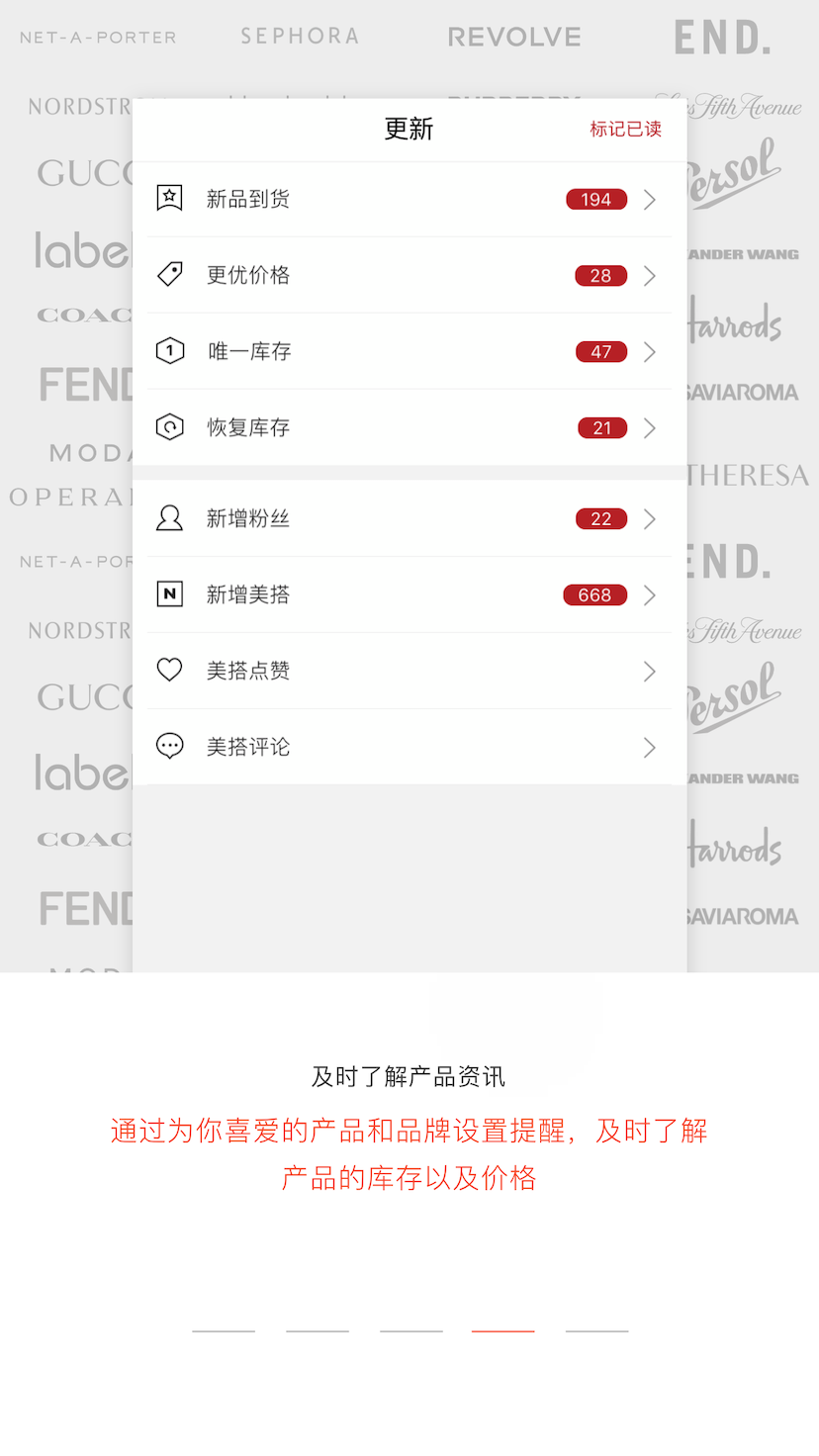Click the 668 badge on 新增美搭

click(594, 593)
